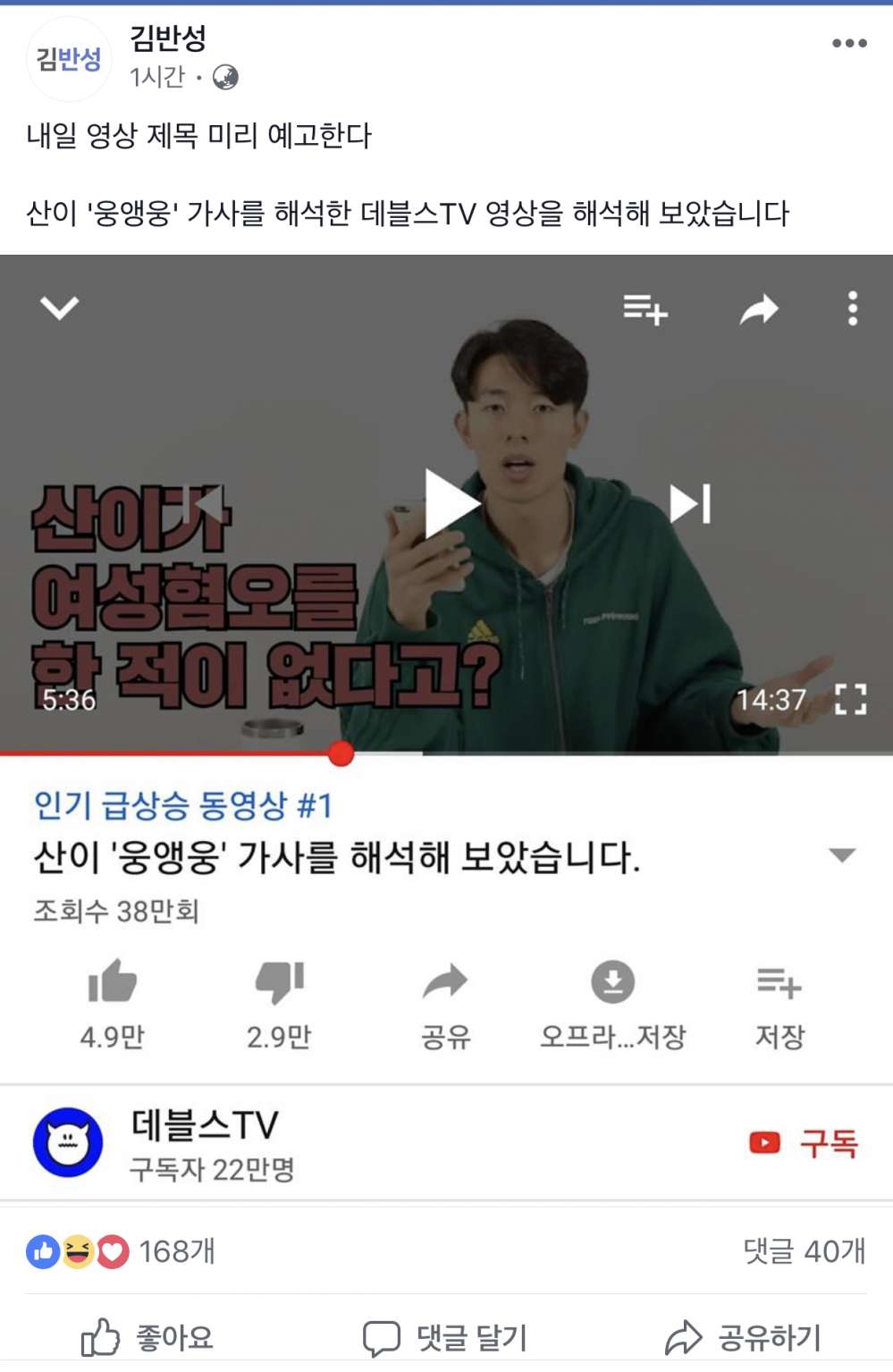893x1372 pixels.
Task: Tap the 김반성 name link
Action: [168, 38]
